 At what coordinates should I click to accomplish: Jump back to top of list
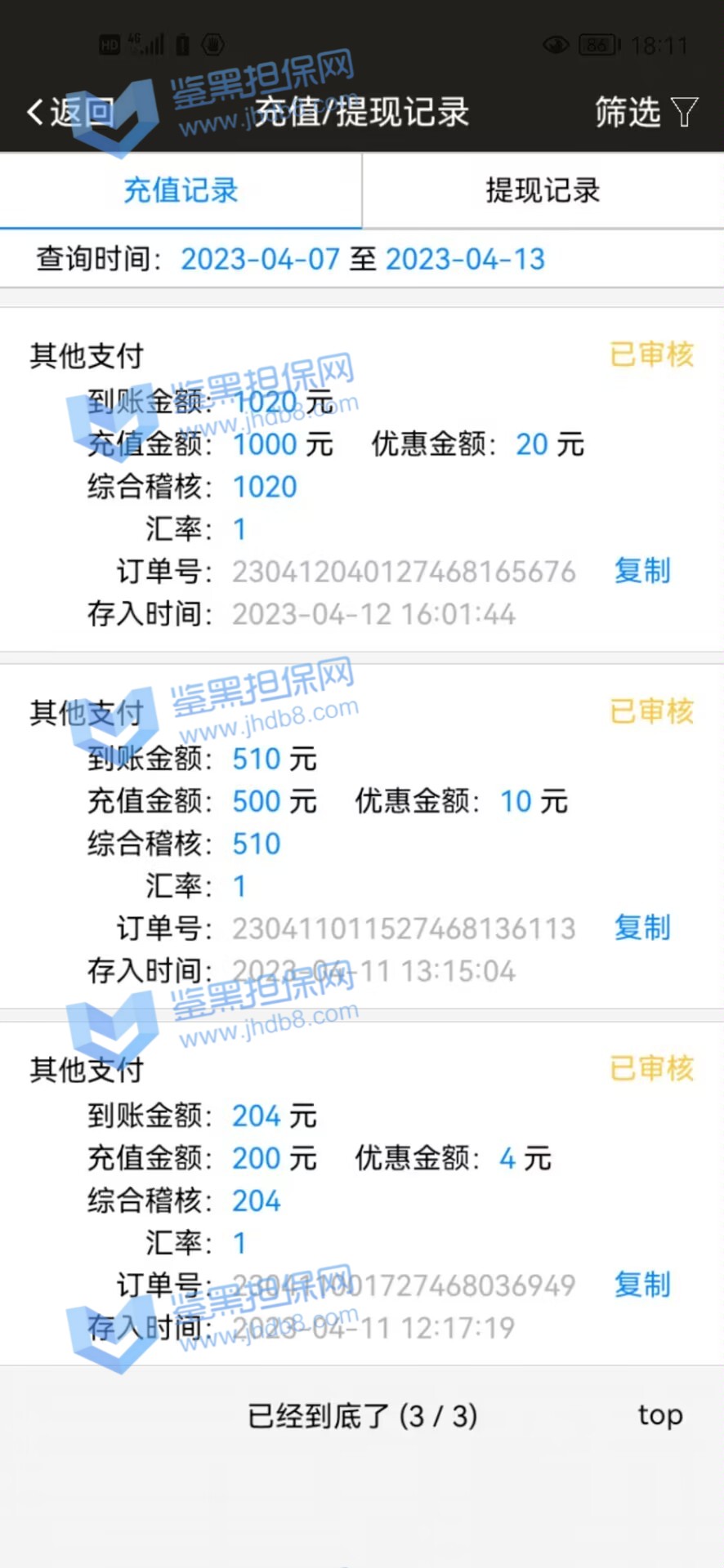coord(660,1415)
